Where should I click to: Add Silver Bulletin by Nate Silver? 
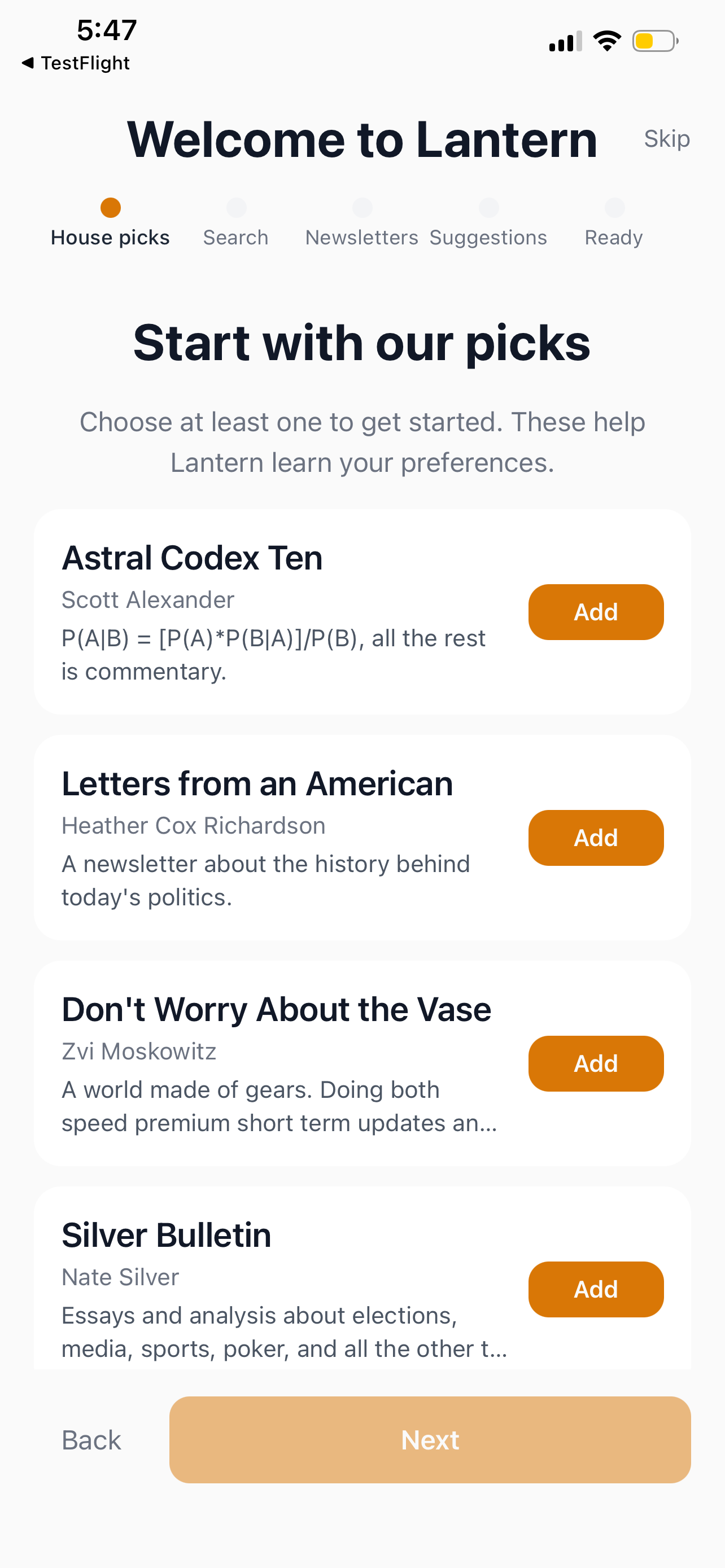(x=595, y=1289)
